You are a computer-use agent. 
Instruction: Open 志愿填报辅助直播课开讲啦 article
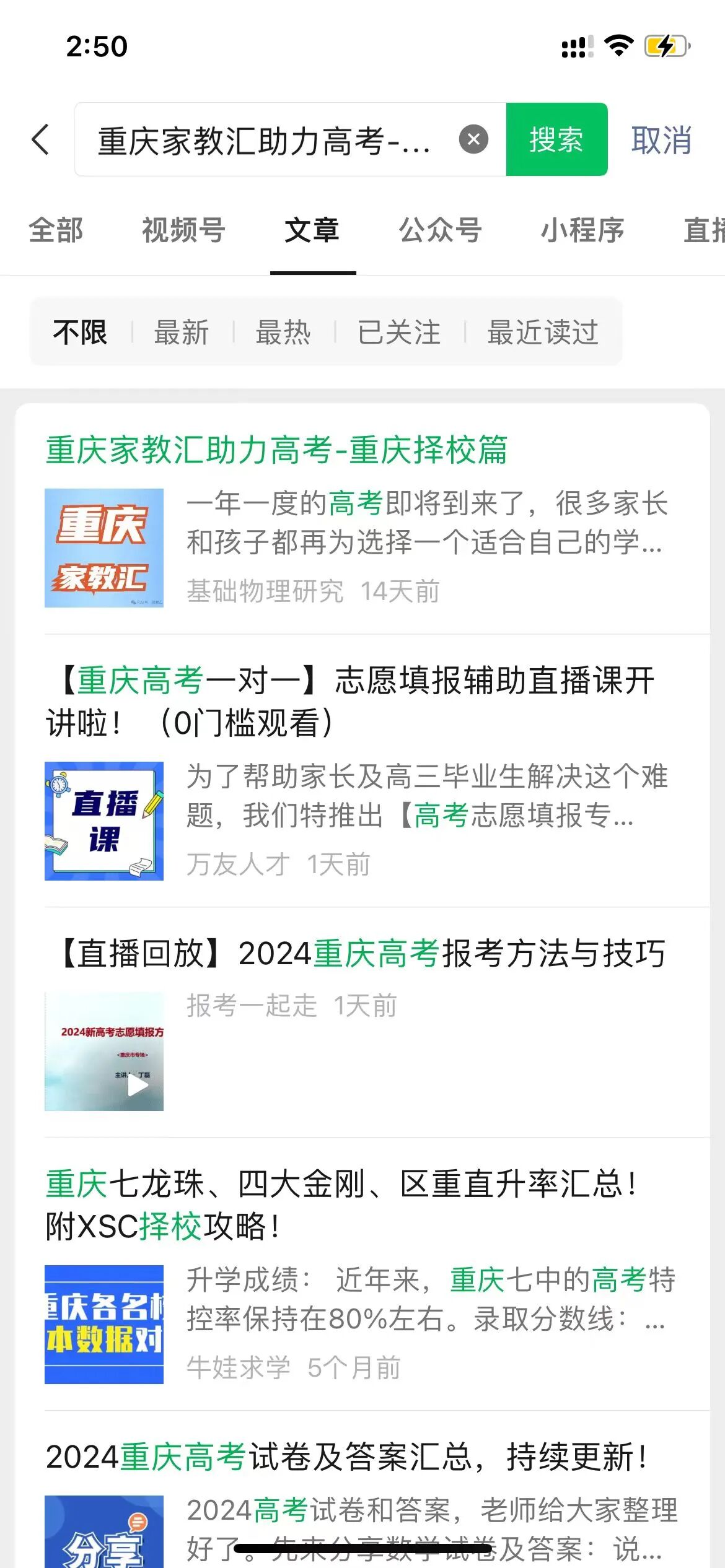coord(350,701)
